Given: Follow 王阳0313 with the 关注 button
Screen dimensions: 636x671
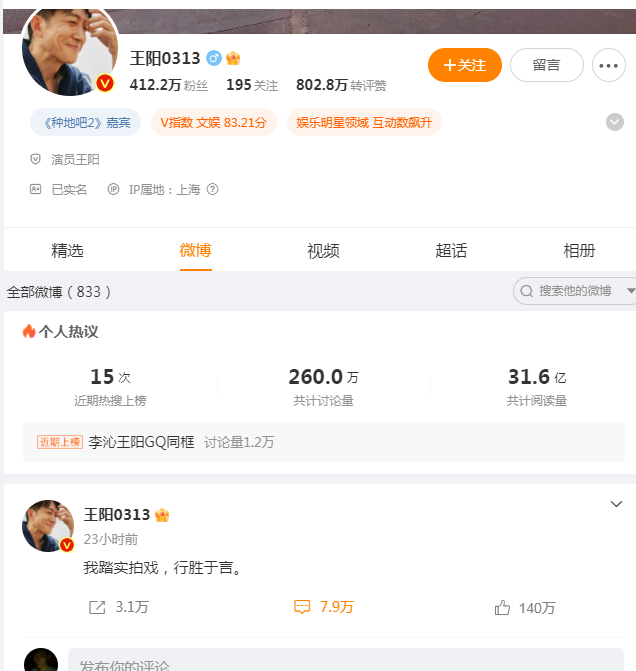Looking at the screenshot, I should [464, 65].
